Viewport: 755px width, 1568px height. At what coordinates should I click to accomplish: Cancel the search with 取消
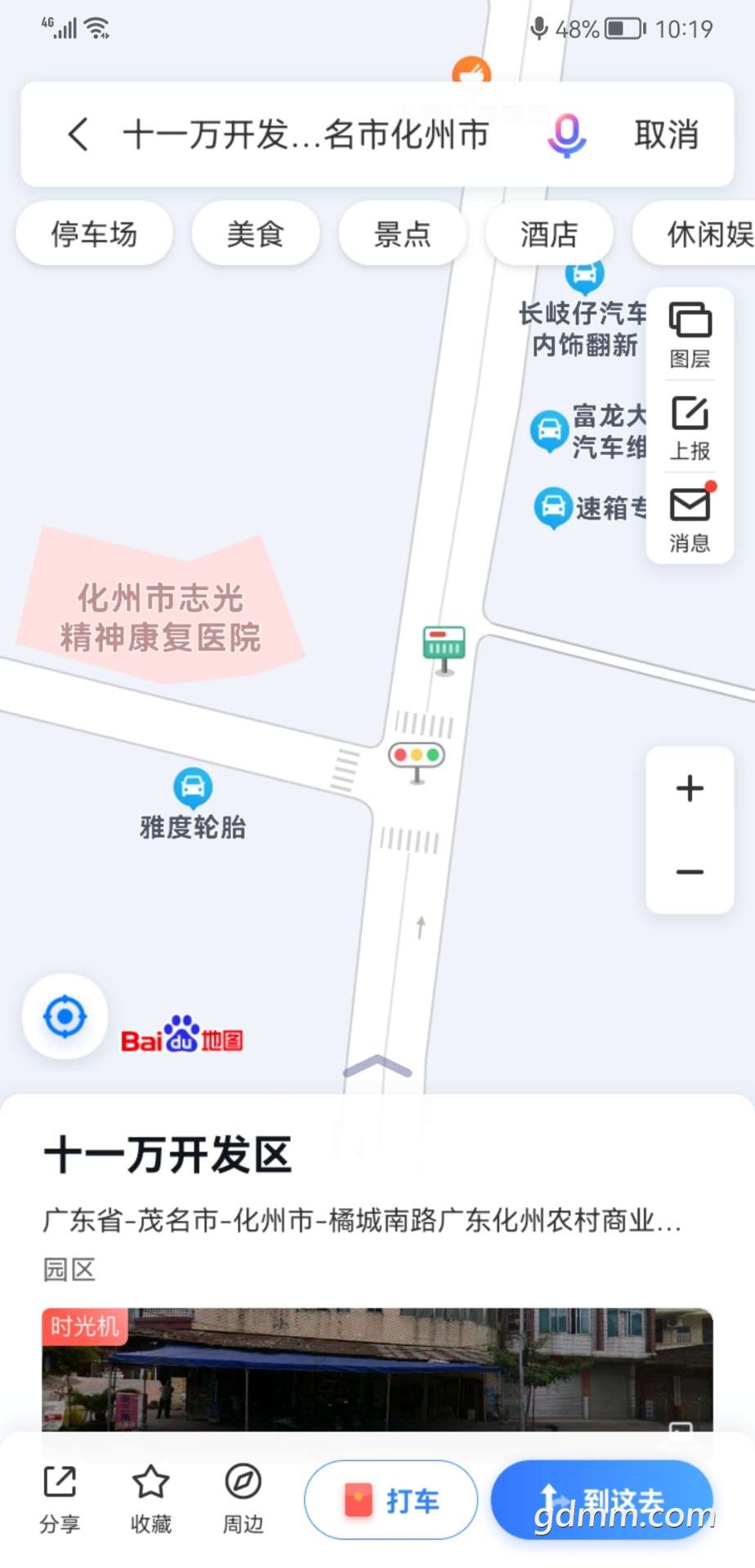tap(666, 135)
